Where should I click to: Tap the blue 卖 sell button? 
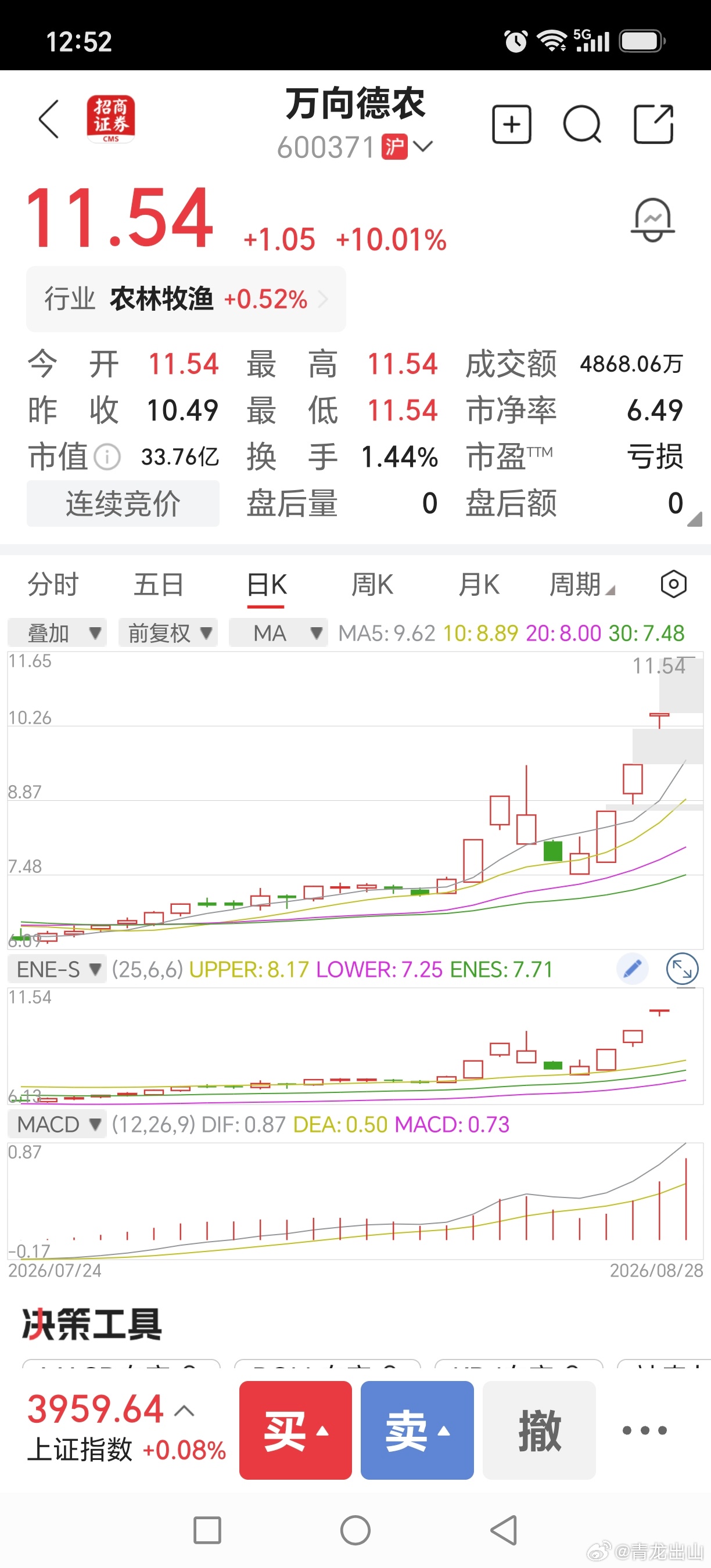(417, 1430)
